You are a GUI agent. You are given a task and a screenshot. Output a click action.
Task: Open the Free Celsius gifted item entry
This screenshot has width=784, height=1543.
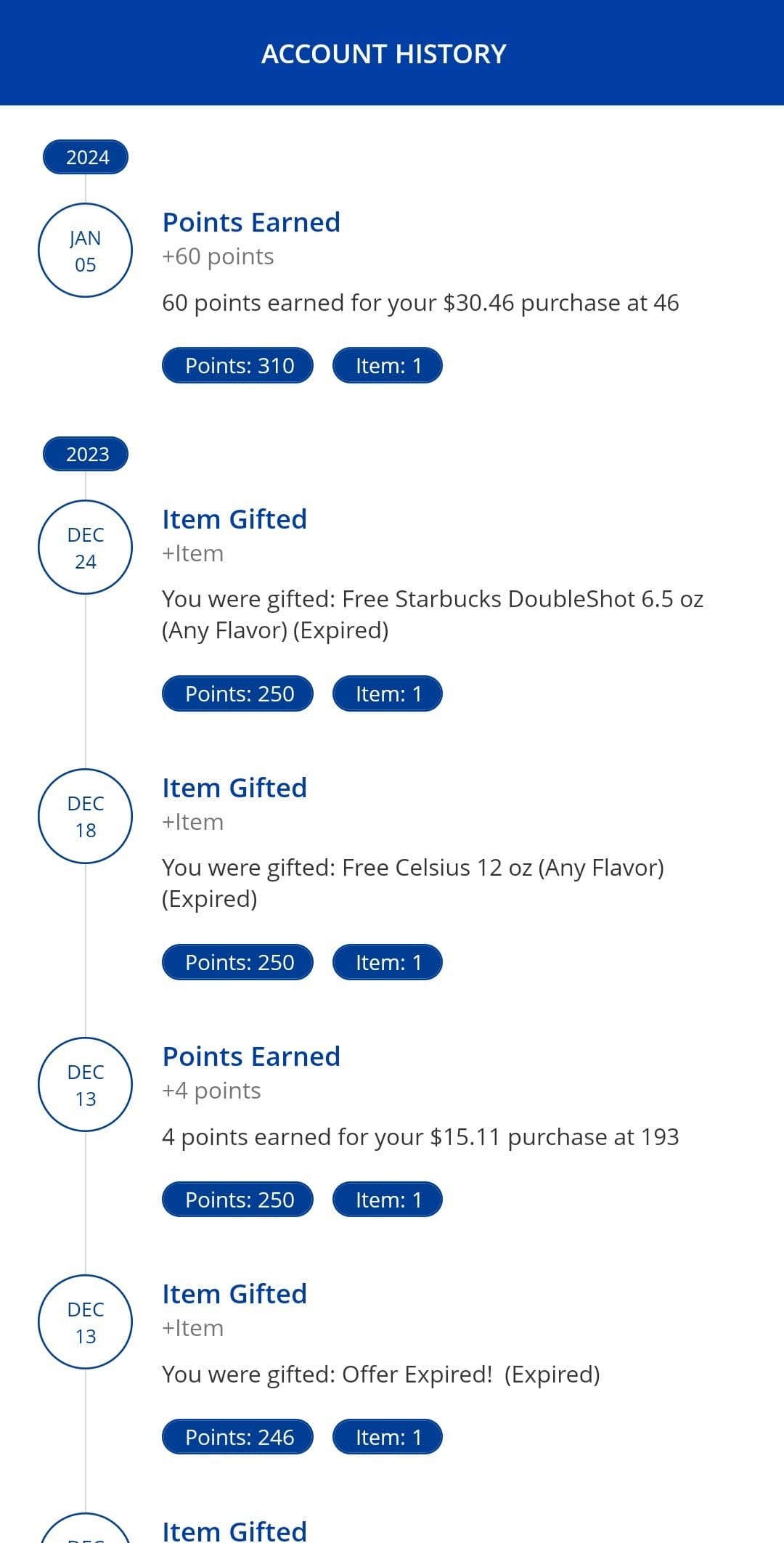392,875
